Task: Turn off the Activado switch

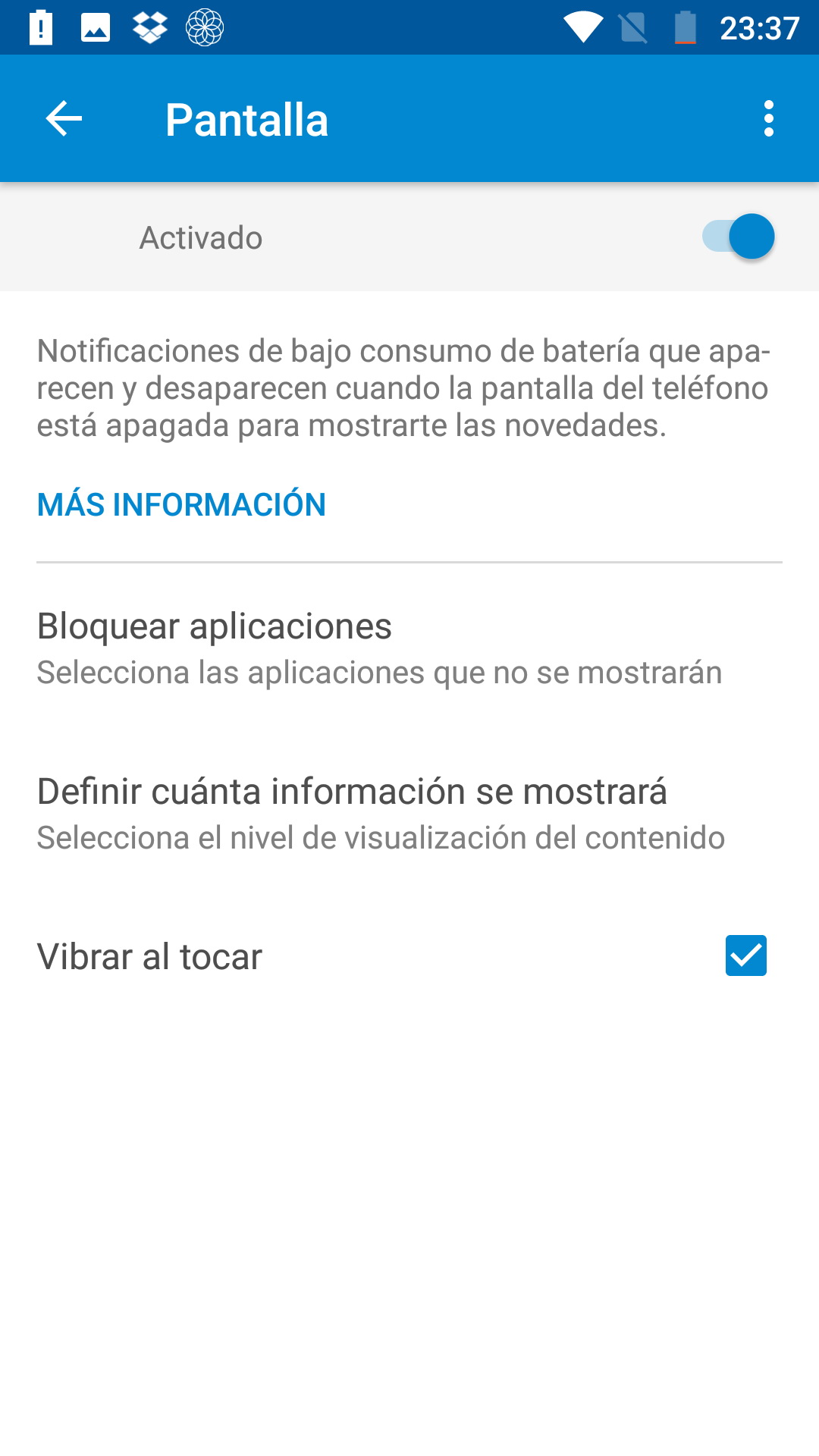Action: tap(739, 237)
